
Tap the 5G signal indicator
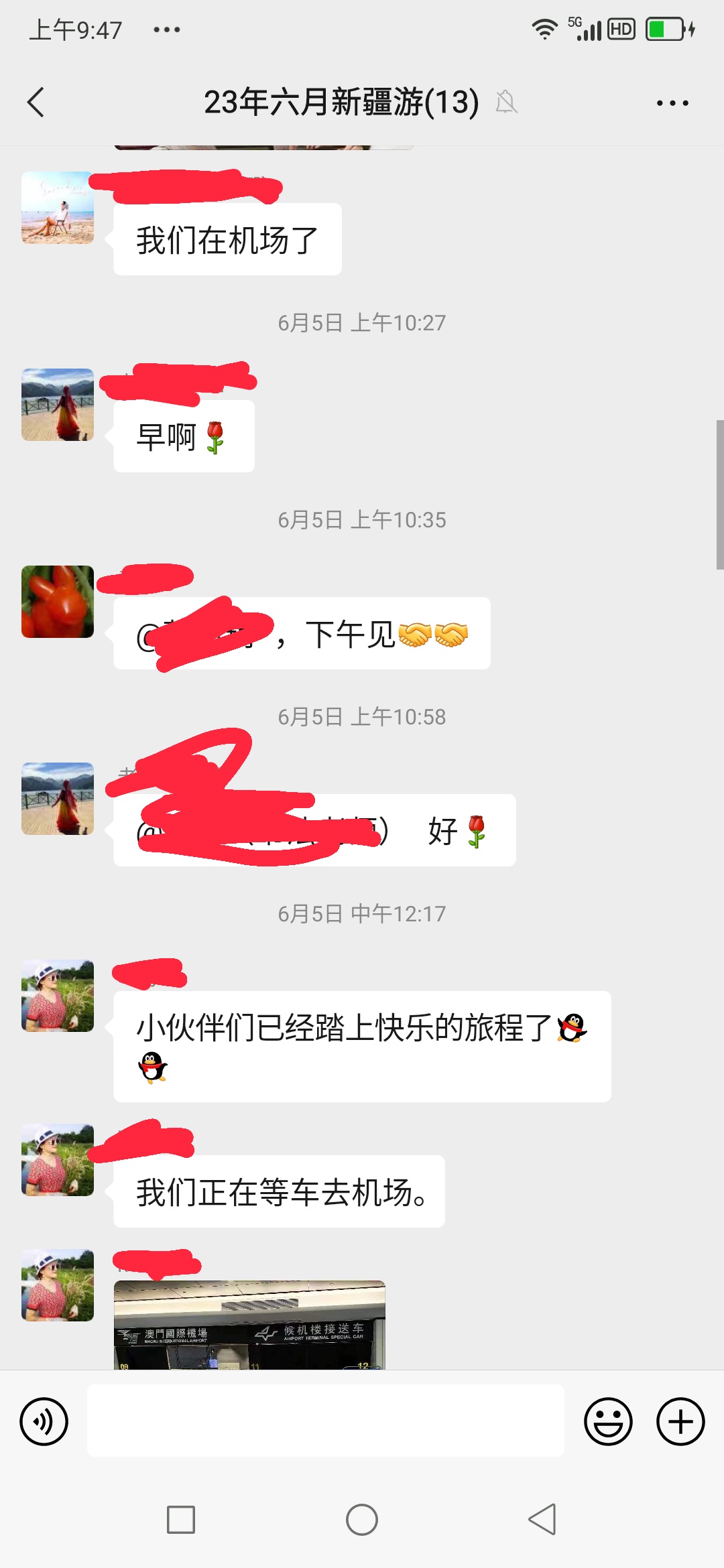[586, 29]
